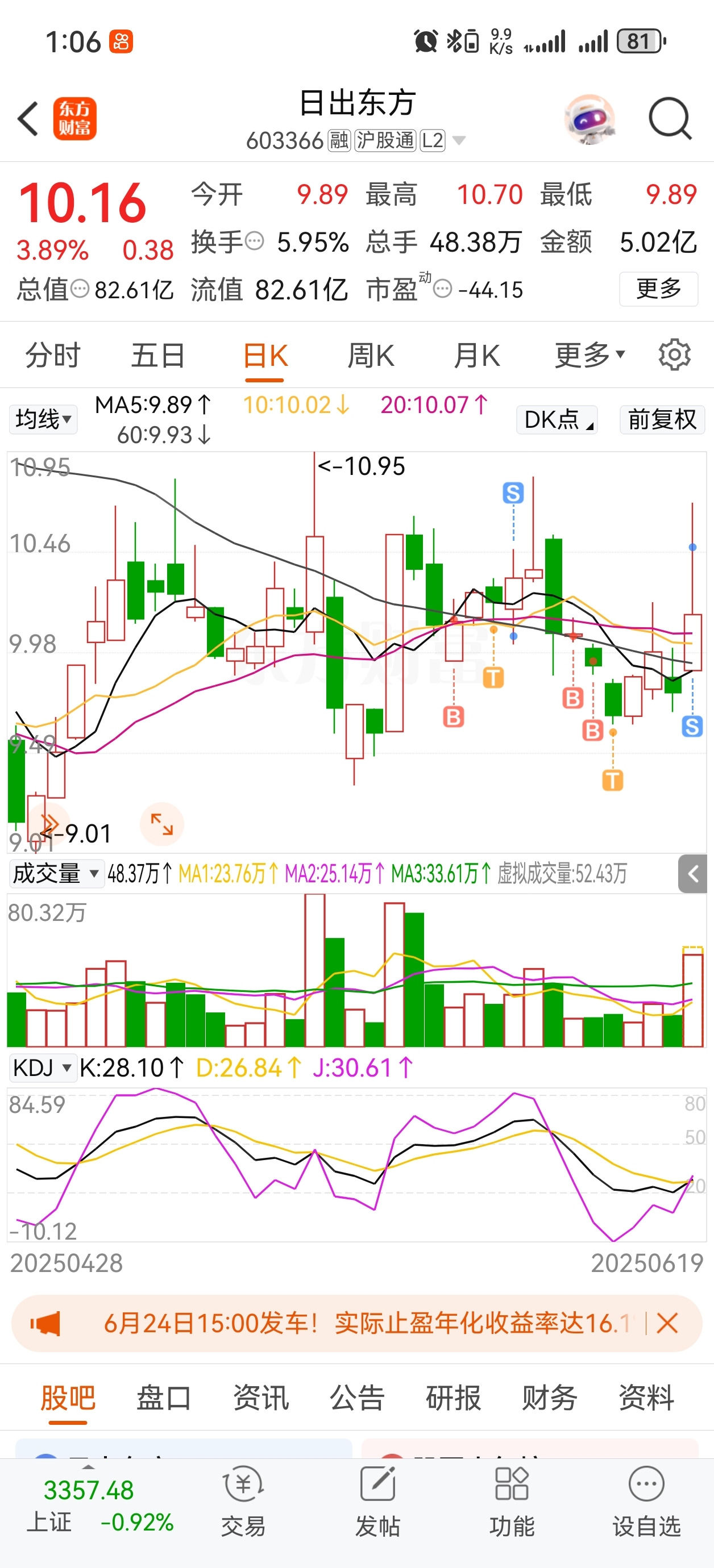Open the 成交量 indicator dropdown

tap(55, 874)
